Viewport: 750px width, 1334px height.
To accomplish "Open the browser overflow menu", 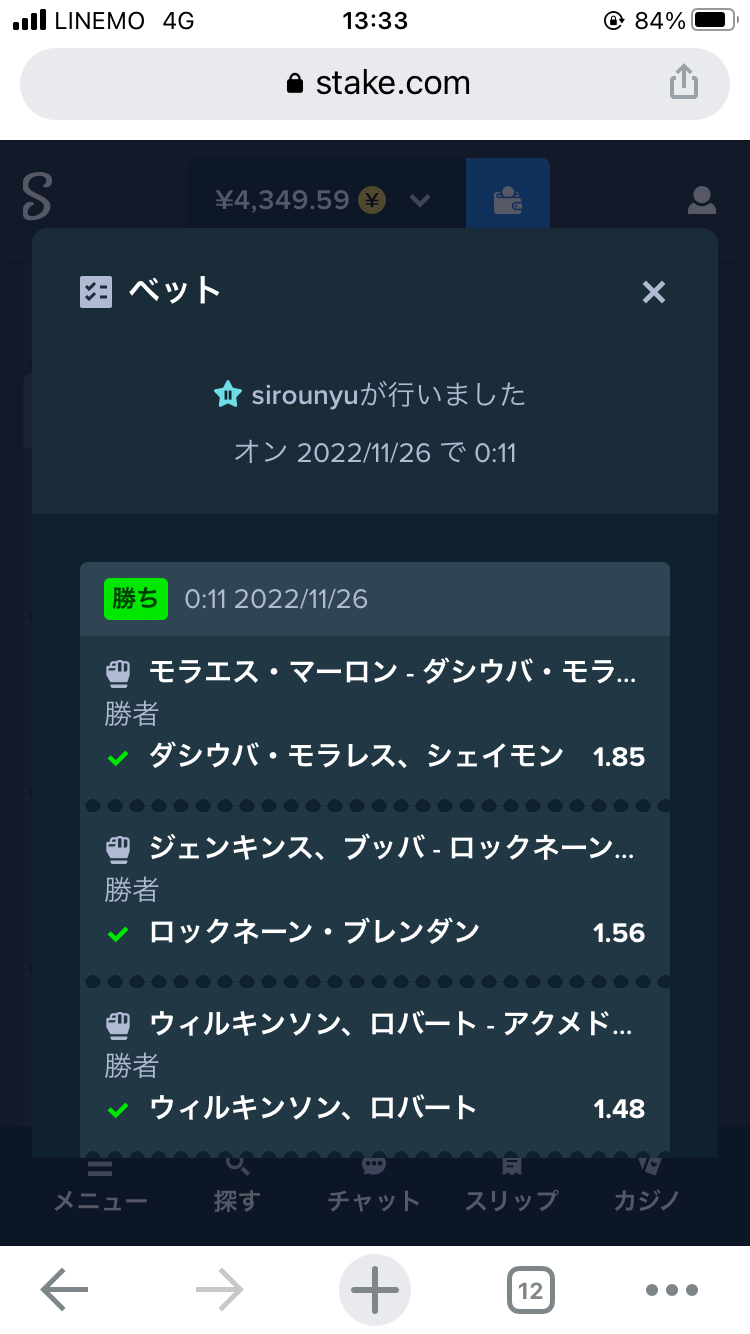I will point(671,1290).
